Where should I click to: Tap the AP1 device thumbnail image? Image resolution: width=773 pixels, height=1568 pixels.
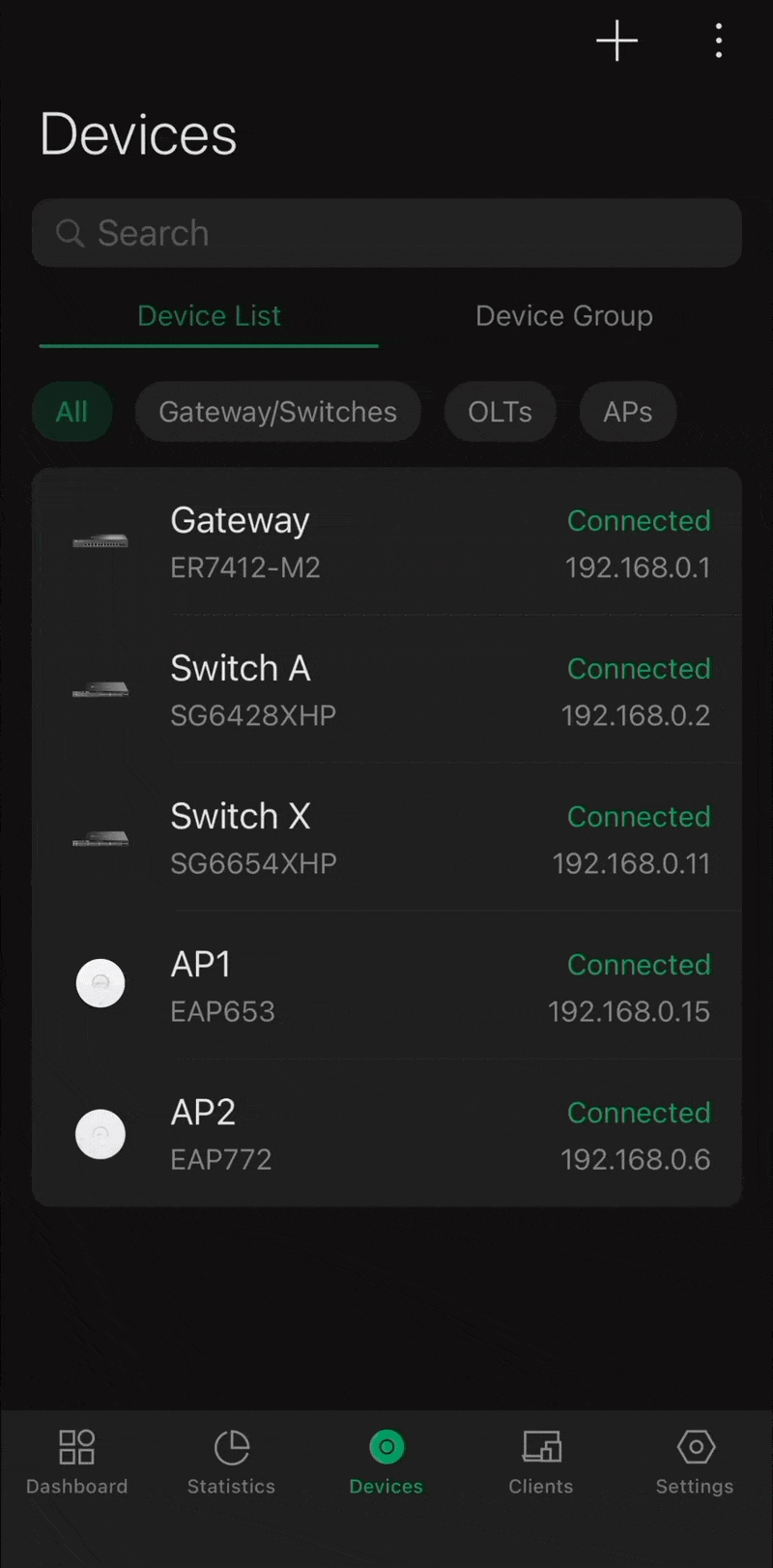(100, 983)
